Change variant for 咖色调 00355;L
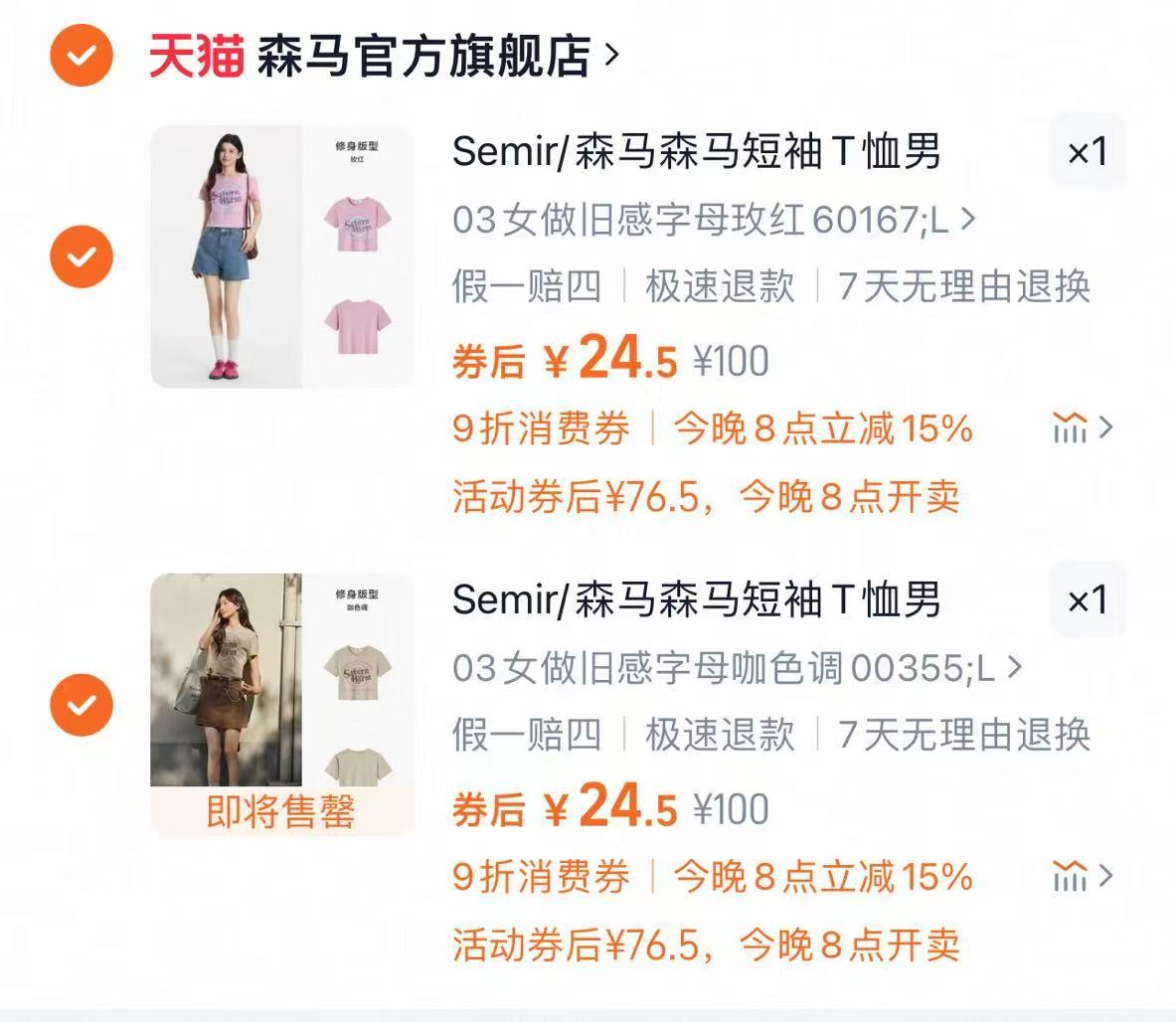This screenshot has height=1022, width=1176. [736, 668]
